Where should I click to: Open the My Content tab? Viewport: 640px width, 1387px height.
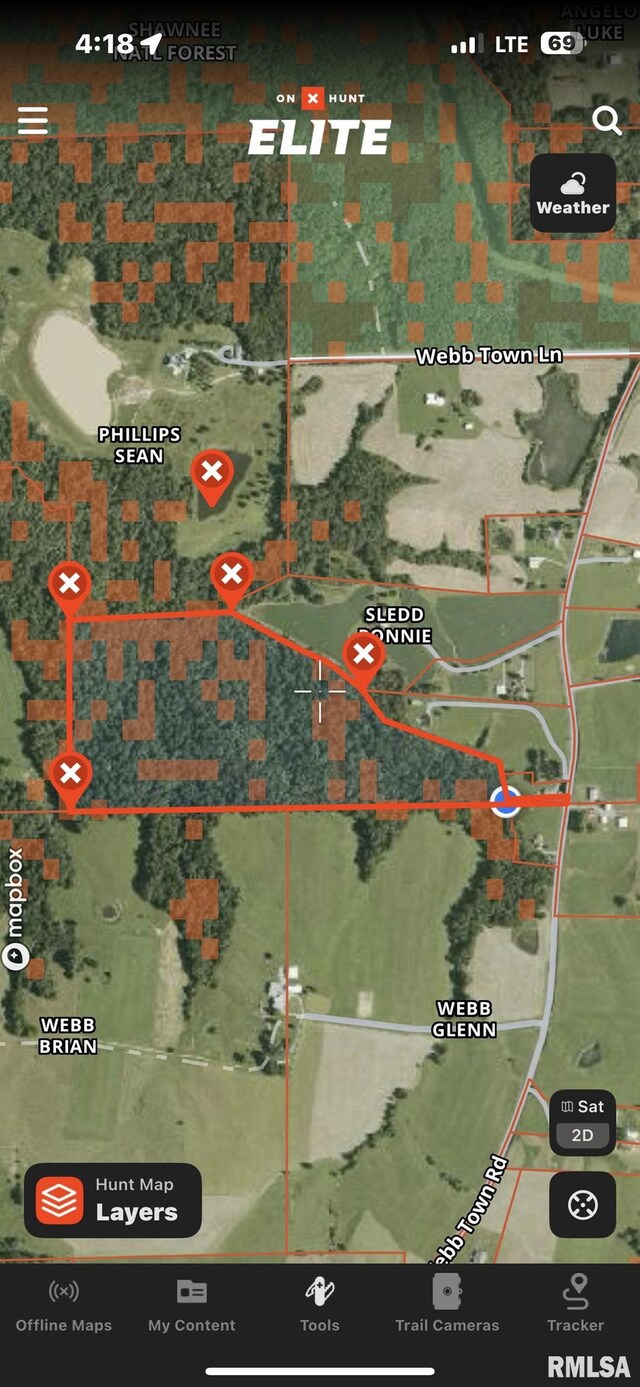[x=192, y=1306]
